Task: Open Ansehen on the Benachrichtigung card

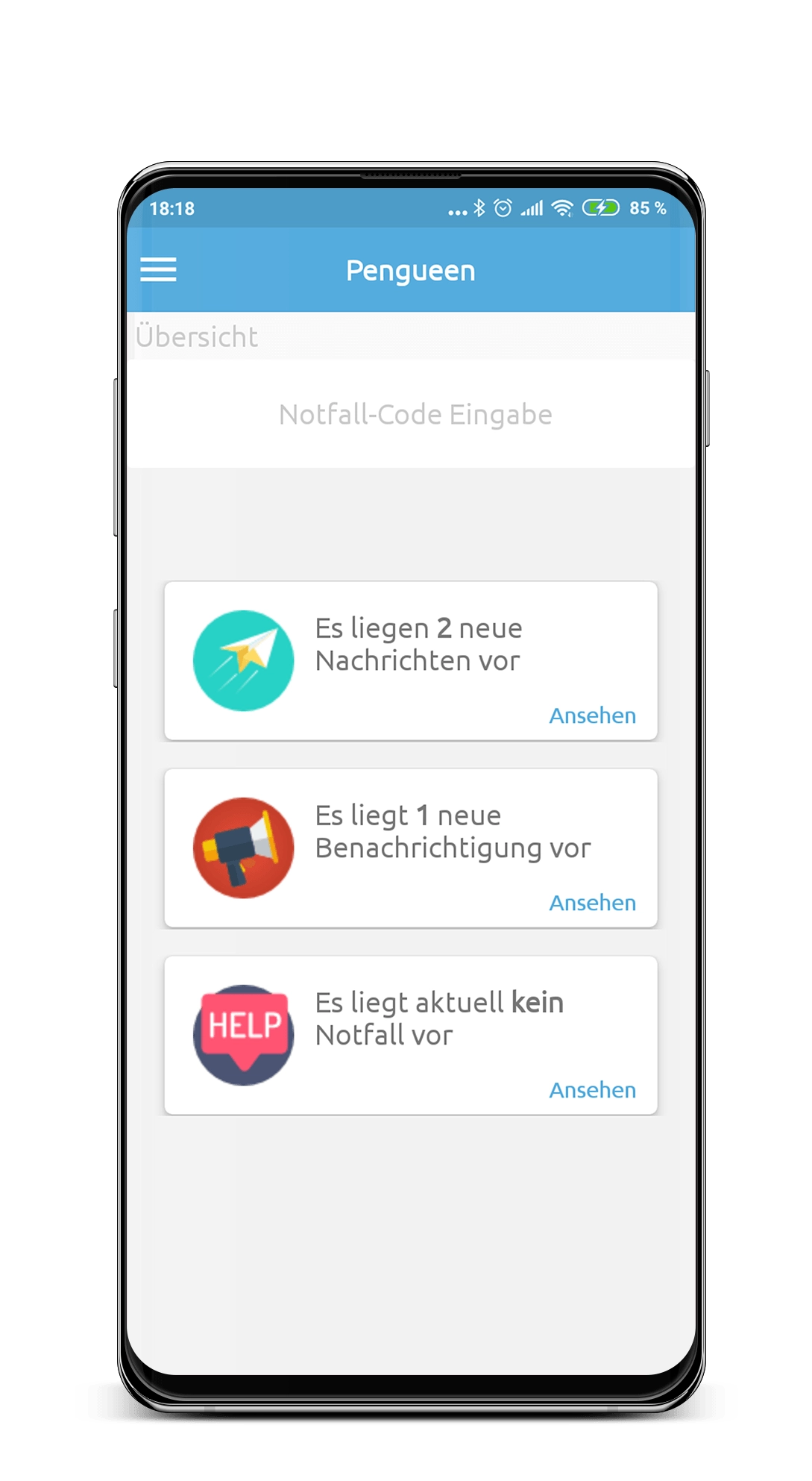Action: pos(592,902)
